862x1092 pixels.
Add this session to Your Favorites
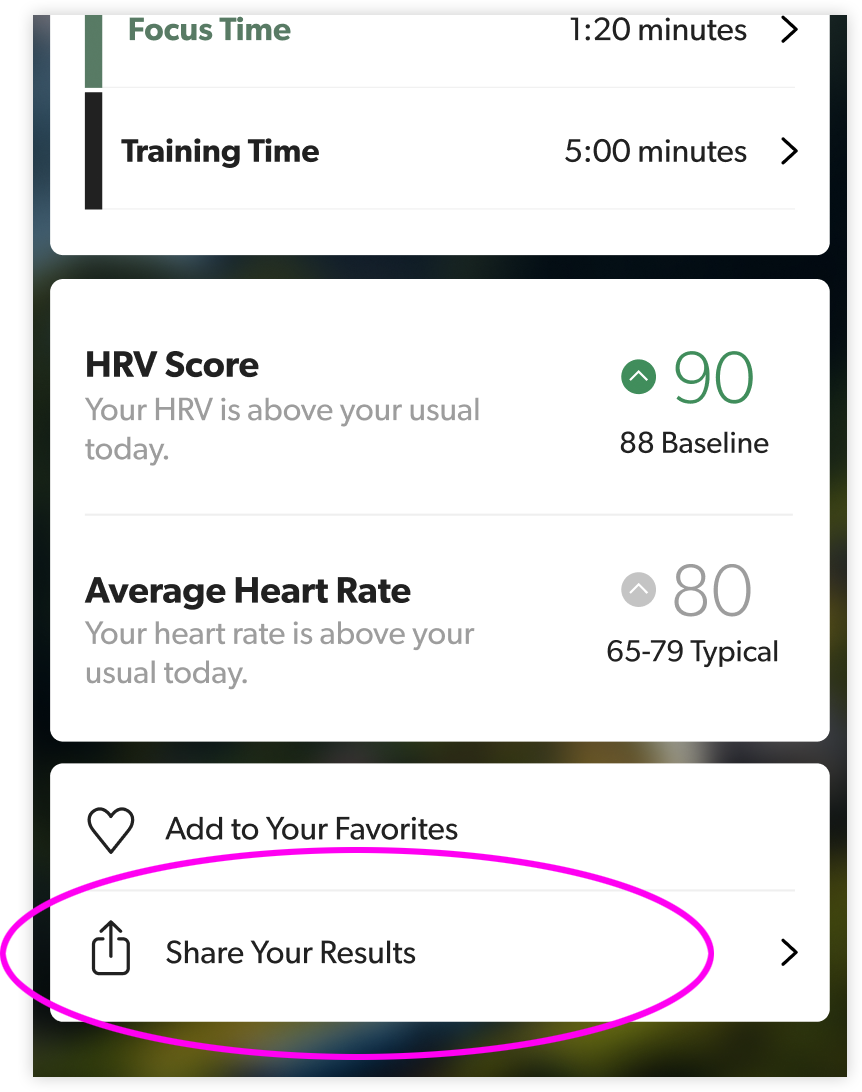pyautogui.click(x=310, y=829)
